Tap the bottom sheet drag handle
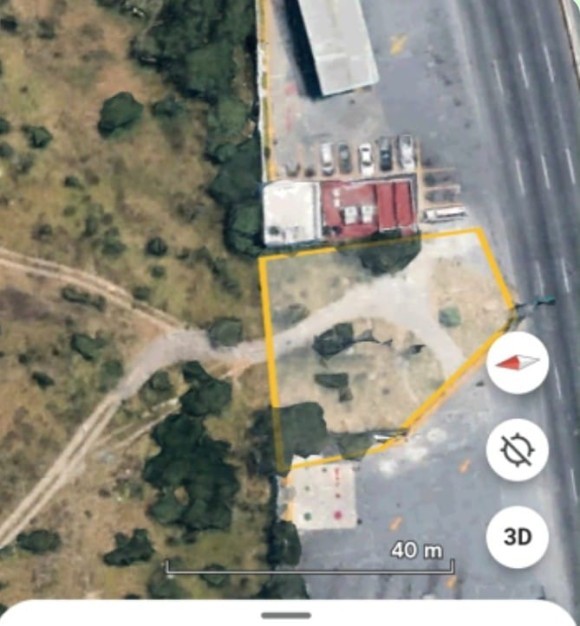Image resolution: width=580 pixels, height=626 pixels. click(x=286, y=615)
